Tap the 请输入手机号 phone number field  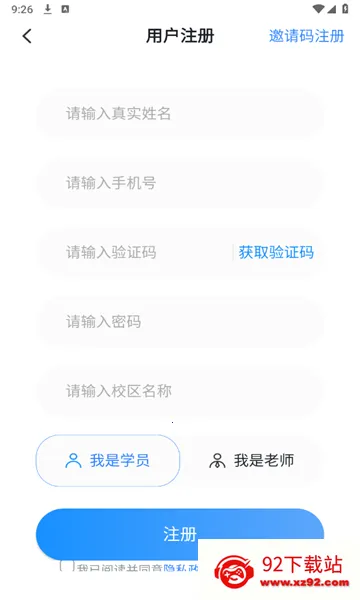[x=180, y=183]
